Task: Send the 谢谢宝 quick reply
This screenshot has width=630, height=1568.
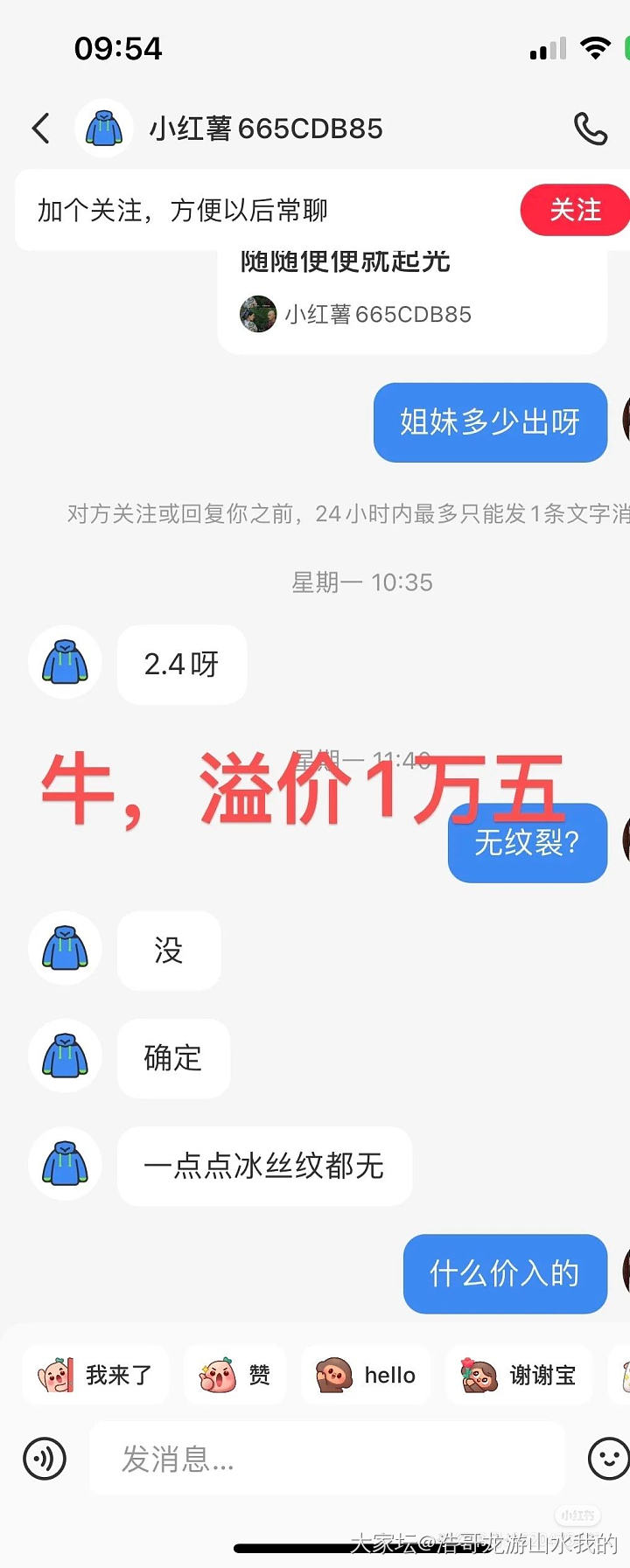Action: coord(519,1375)
